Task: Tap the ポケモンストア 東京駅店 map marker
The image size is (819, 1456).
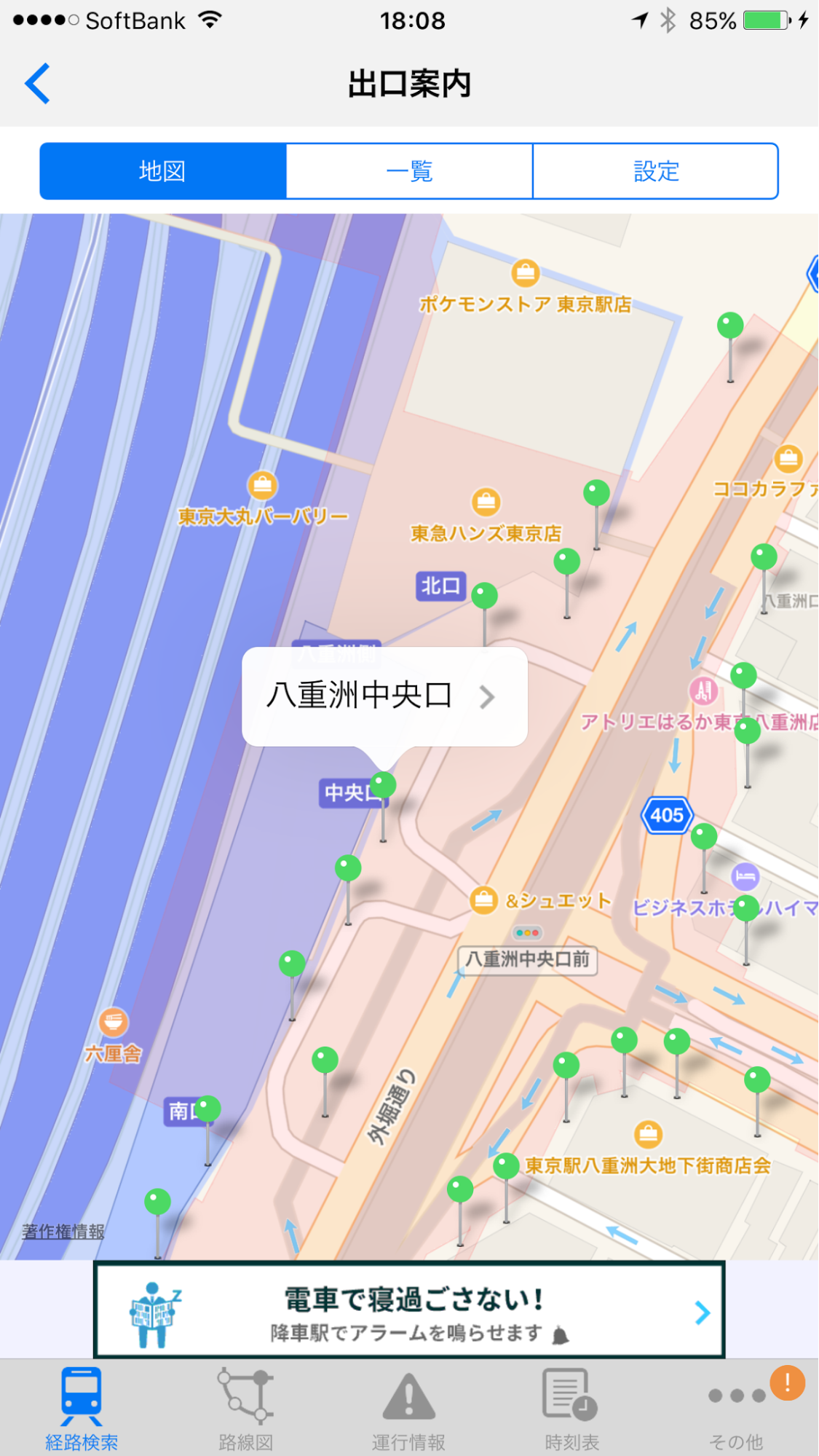Action: pyautogui.click(x=526, y=273)
